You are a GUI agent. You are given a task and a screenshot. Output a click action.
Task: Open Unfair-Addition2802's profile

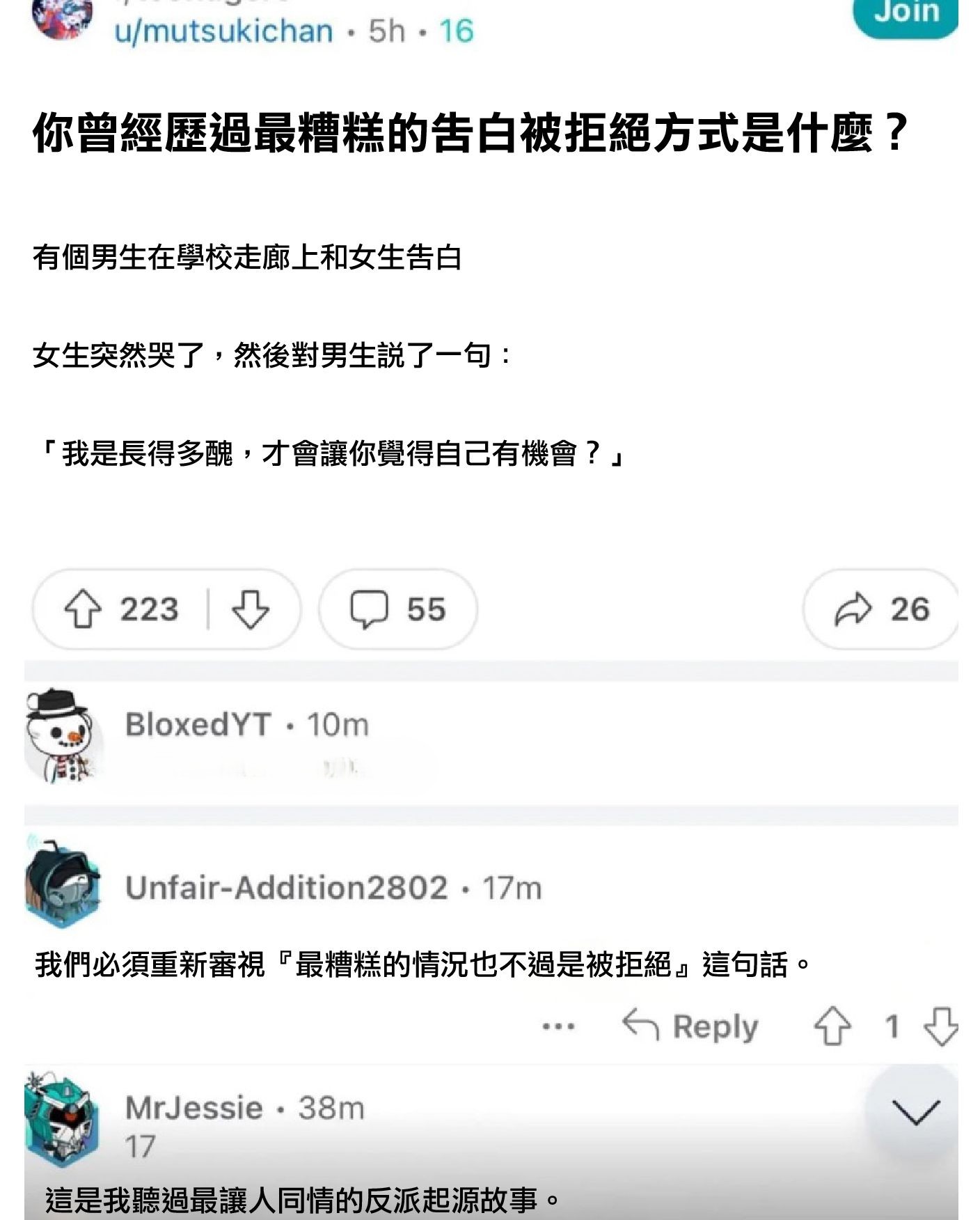[286, 888]
